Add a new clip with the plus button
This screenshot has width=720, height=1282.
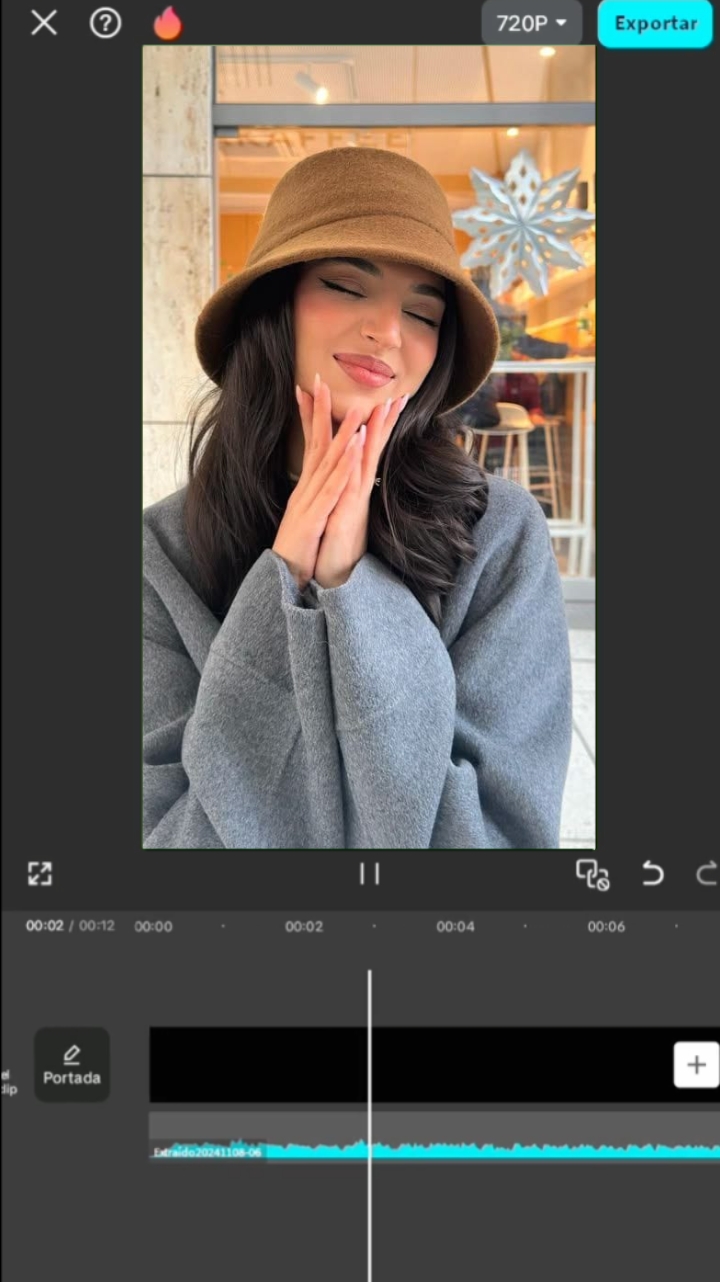(696, 1065)
